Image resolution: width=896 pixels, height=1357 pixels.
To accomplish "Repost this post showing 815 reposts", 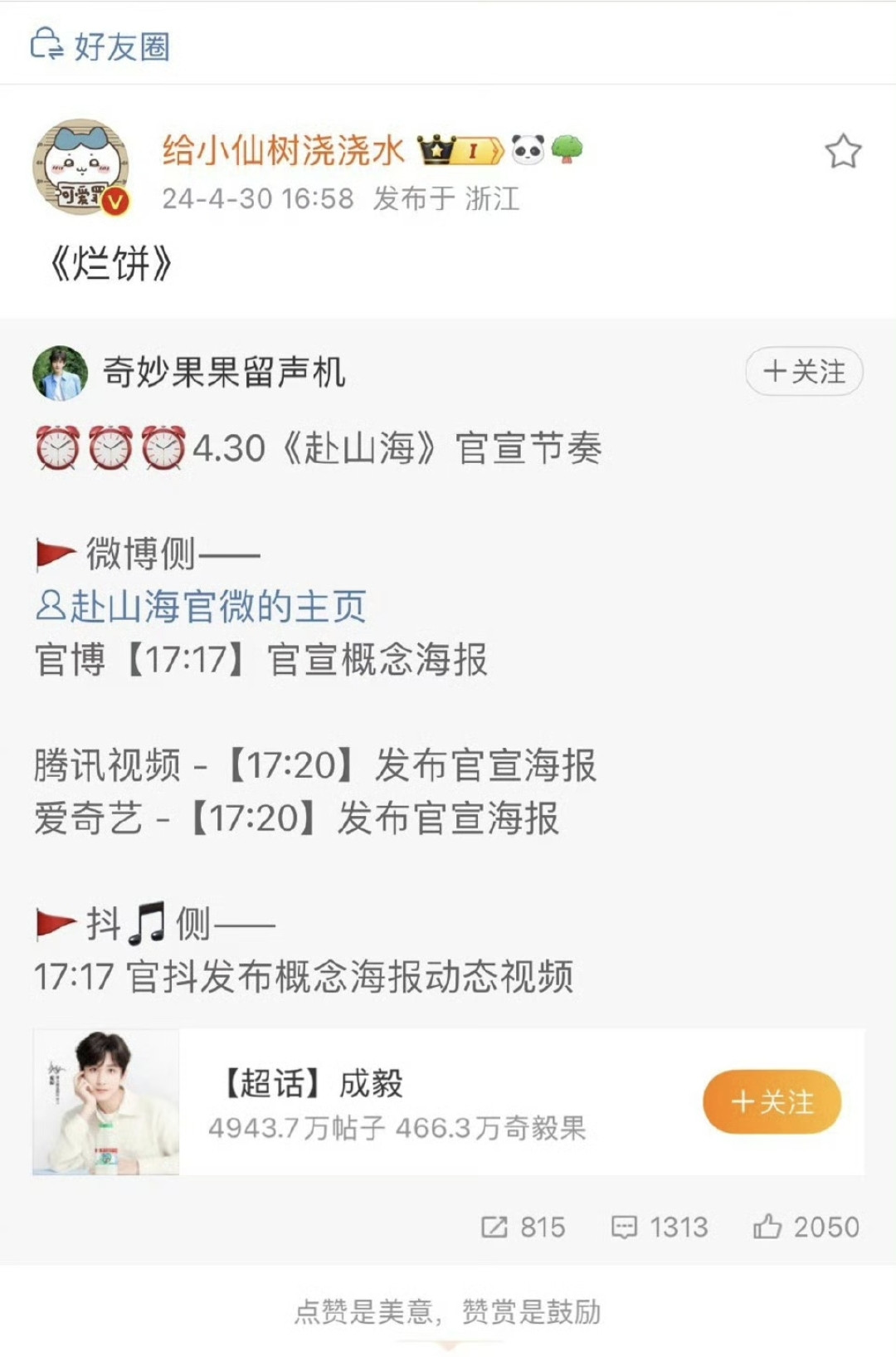I will coord(523,1227).
